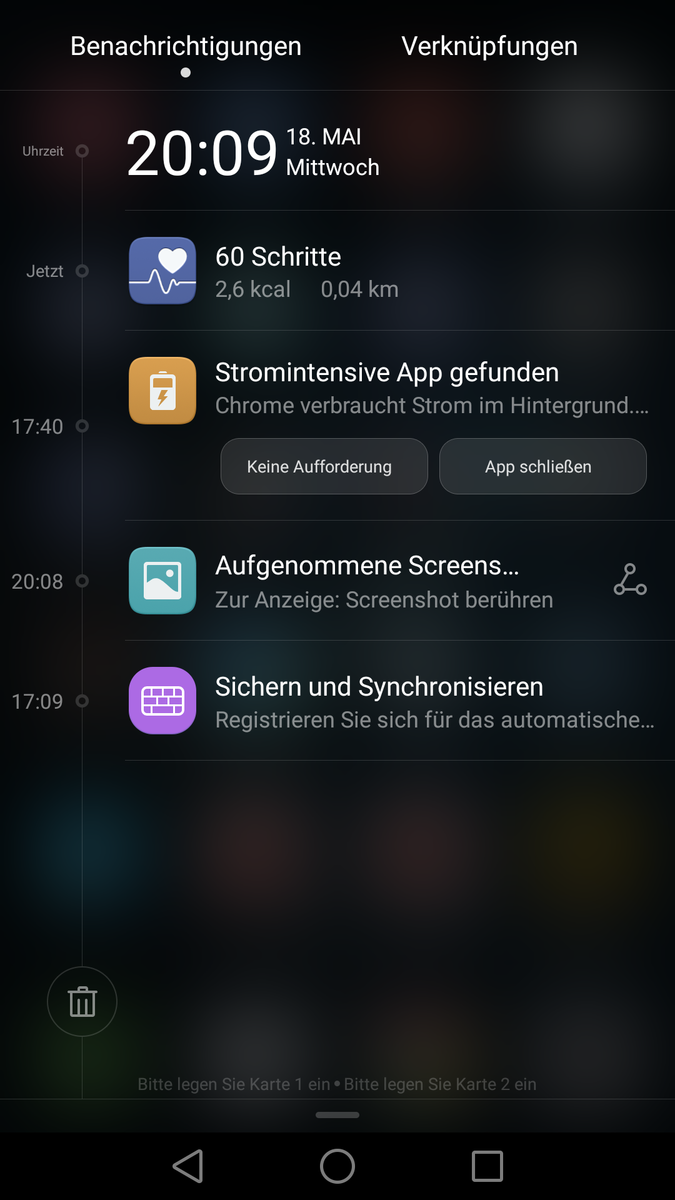Return to the home screen
The height and width of the screenshot is (1200, 675).
(x=337, y=1166)
